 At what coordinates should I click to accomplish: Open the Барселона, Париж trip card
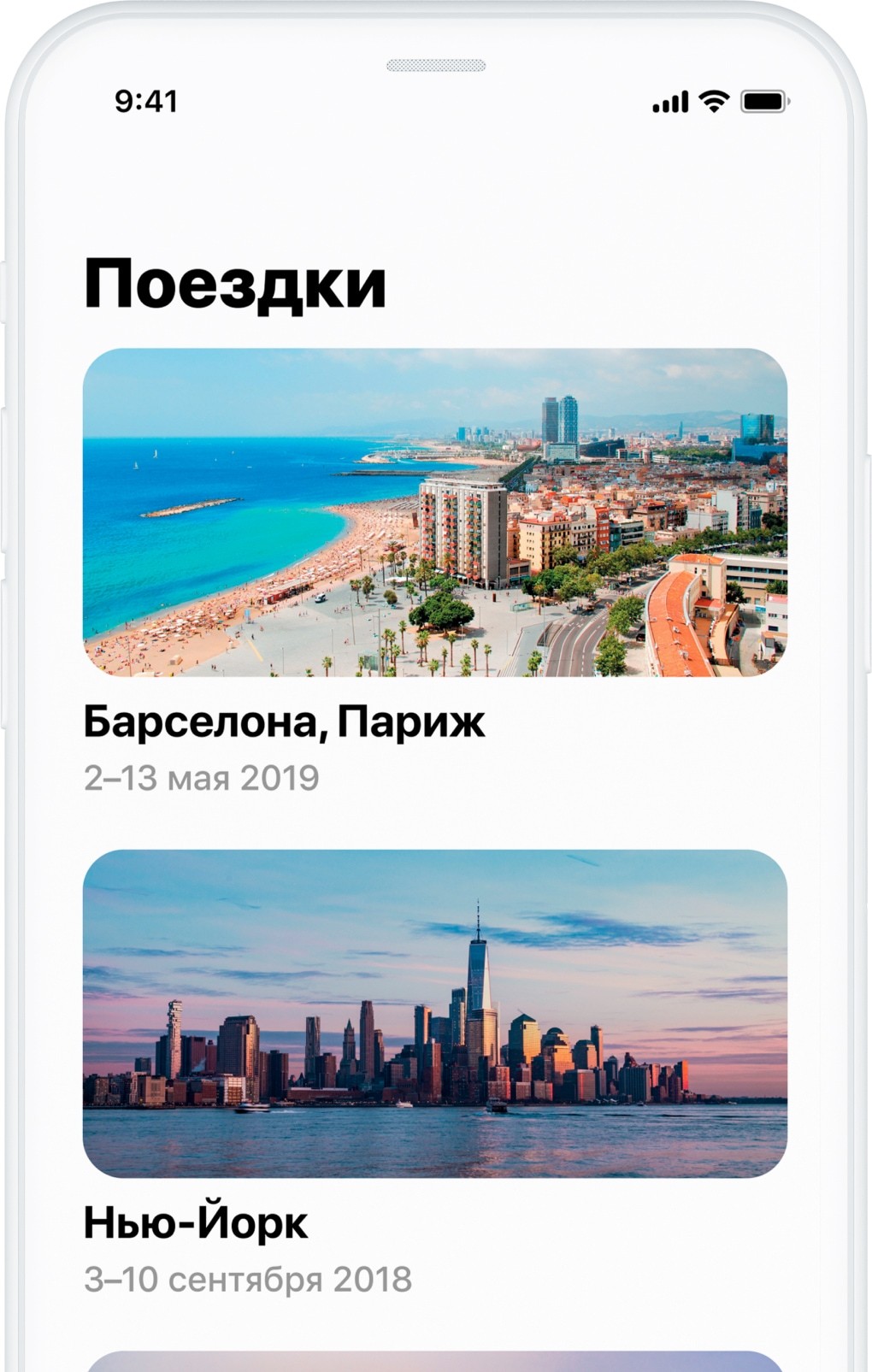(x=434, y=513)
